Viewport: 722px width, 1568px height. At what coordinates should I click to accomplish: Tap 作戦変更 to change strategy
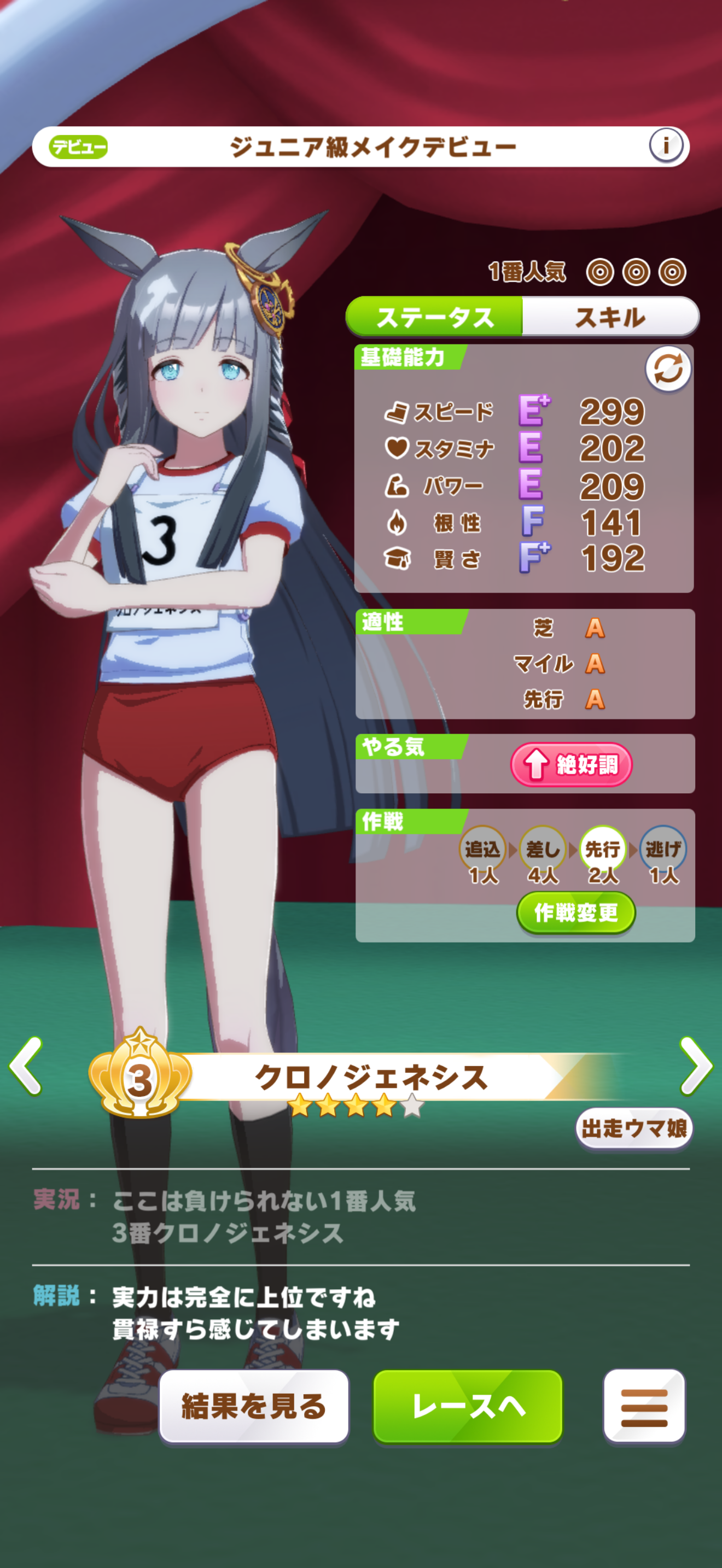[x=575, y=912]
